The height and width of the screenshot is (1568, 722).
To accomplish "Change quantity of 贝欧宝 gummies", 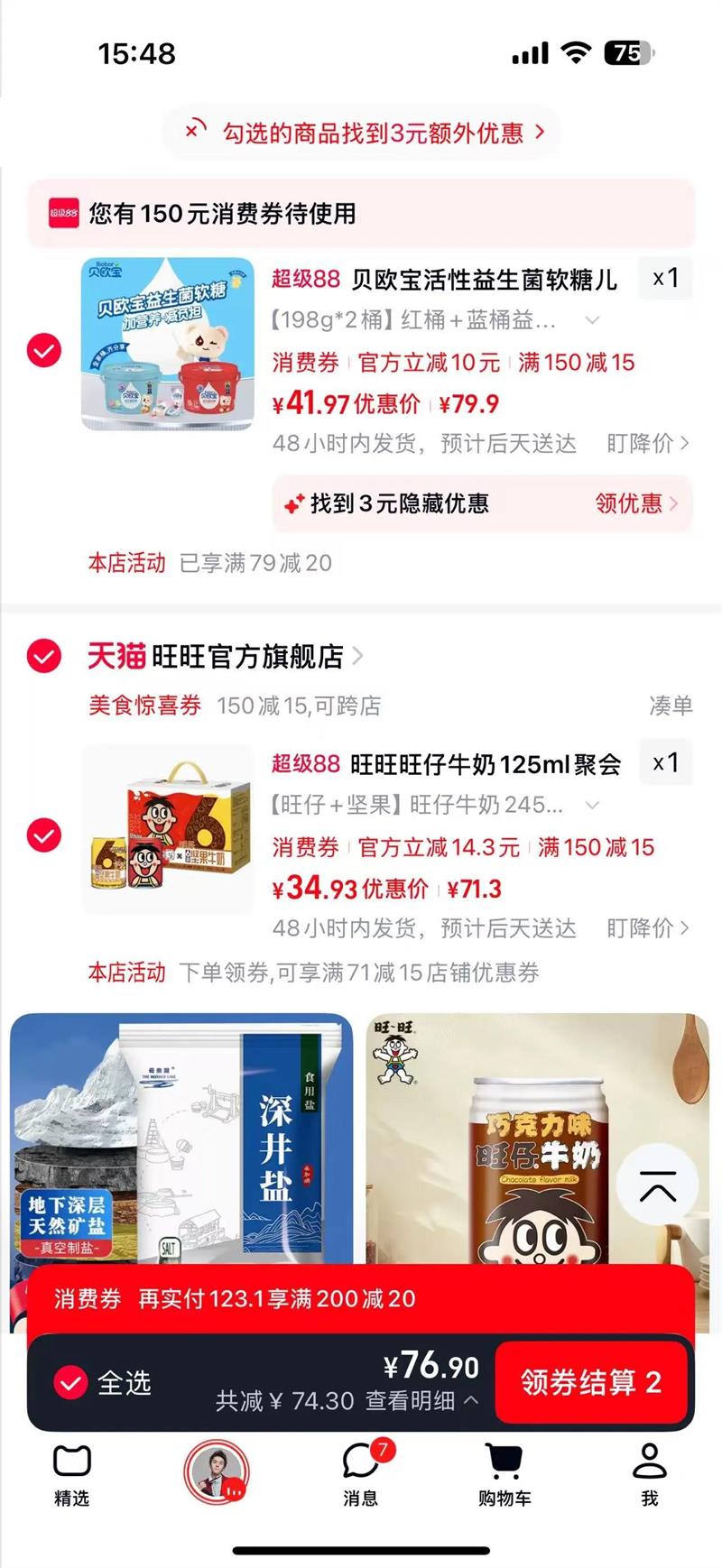I will click(x=666, y=279).
